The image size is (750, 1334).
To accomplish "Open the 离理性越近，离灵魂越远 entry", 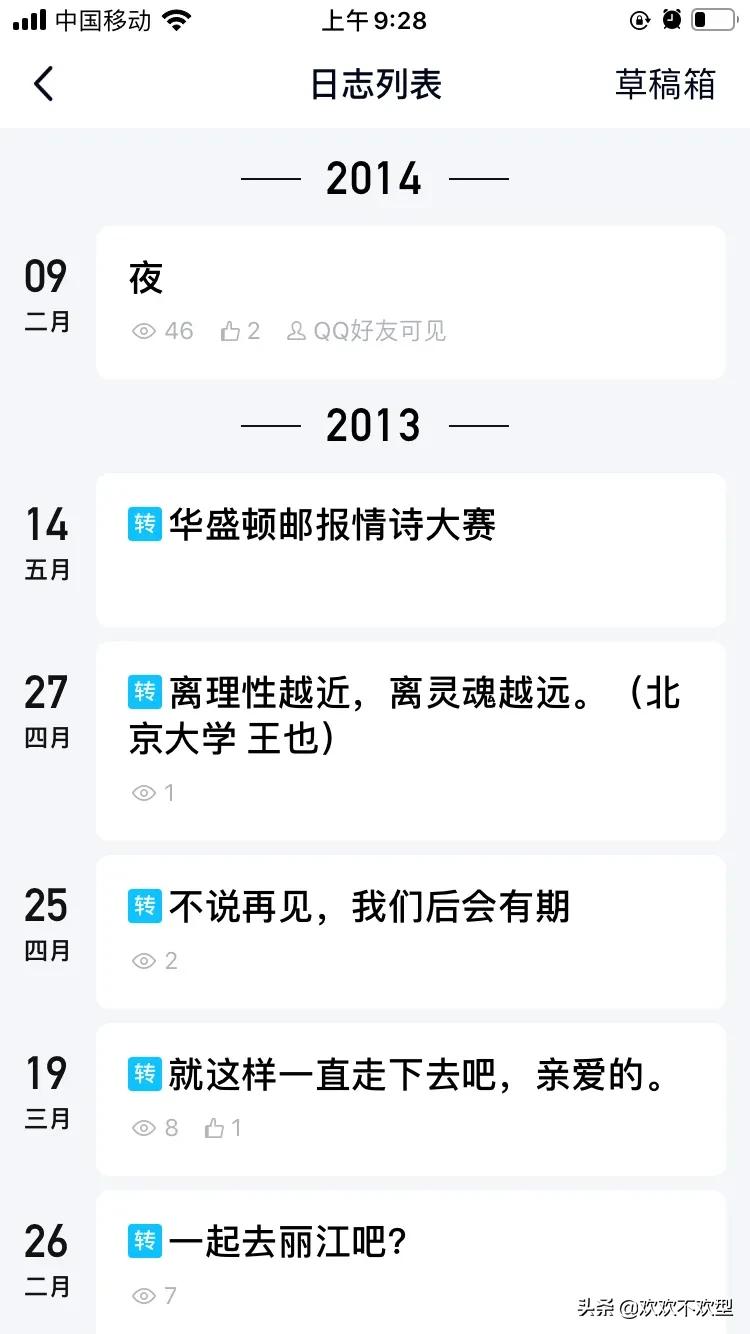I will pos(410,741).
